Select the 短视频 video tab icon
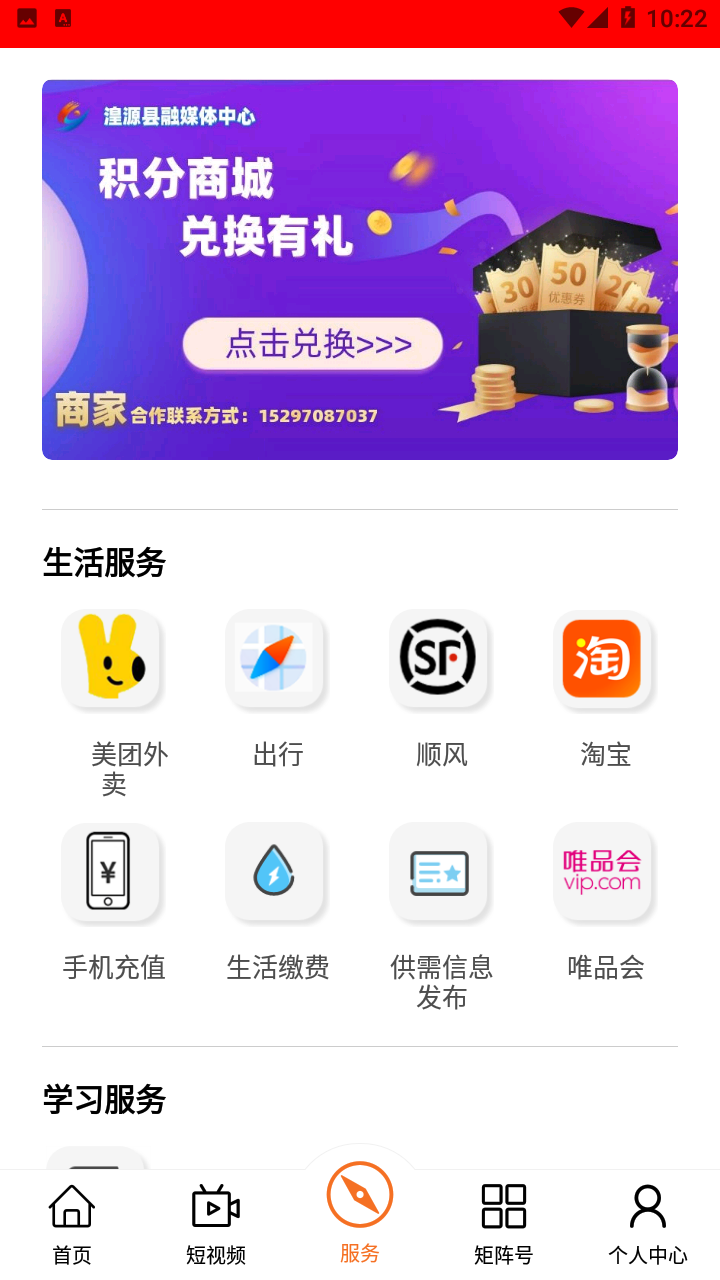The image size is (720, 1280). [x=215, y=1207]
